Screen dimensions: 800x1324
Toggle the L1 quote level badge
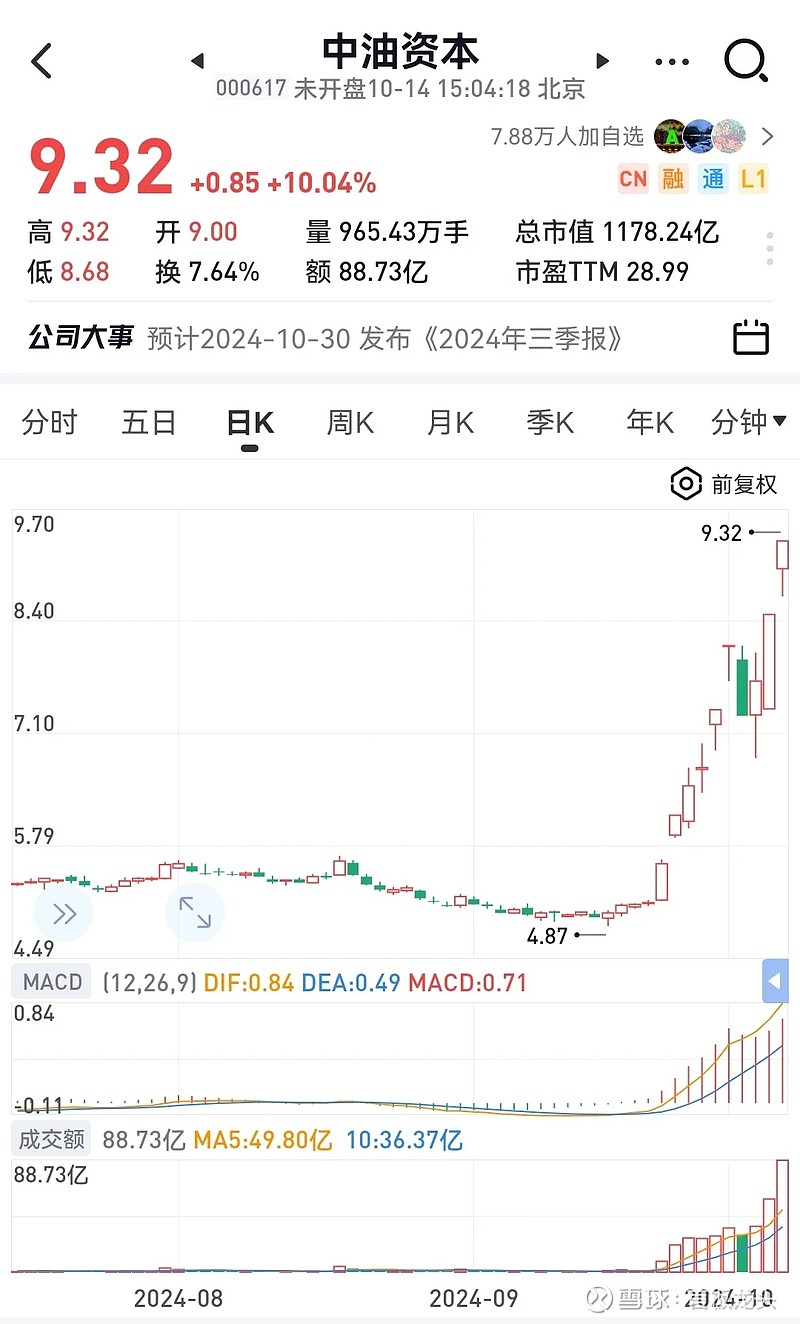tap(755, 179)
